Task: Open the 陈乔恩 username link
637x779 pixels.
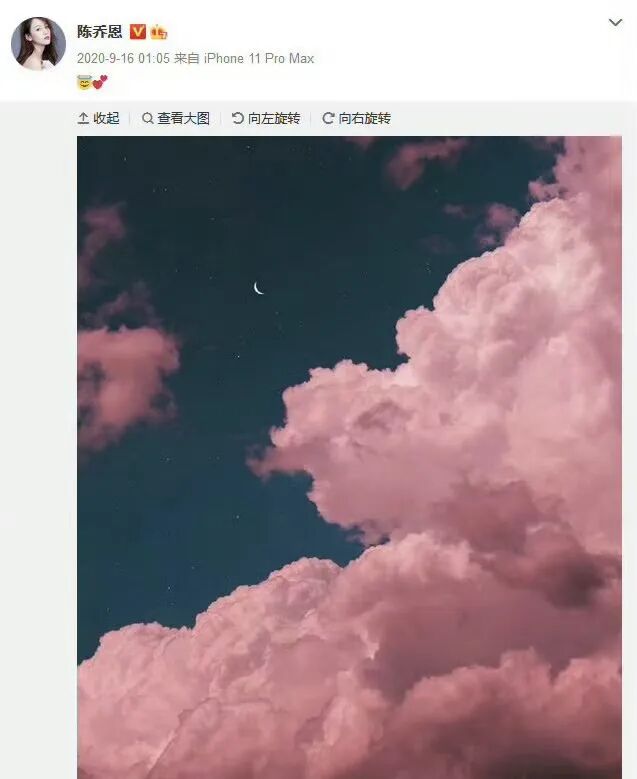Action: tap(99, 32)
